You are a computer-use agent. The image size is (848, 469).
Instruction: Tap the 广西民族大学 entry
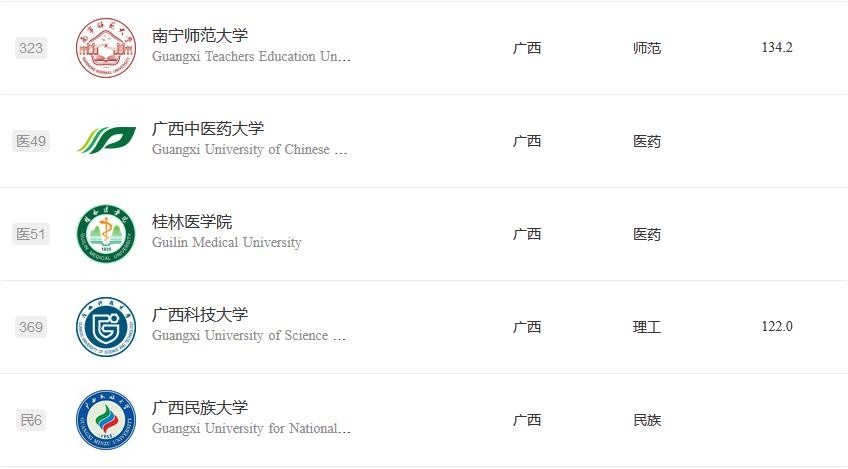click(x=200, y=408)
